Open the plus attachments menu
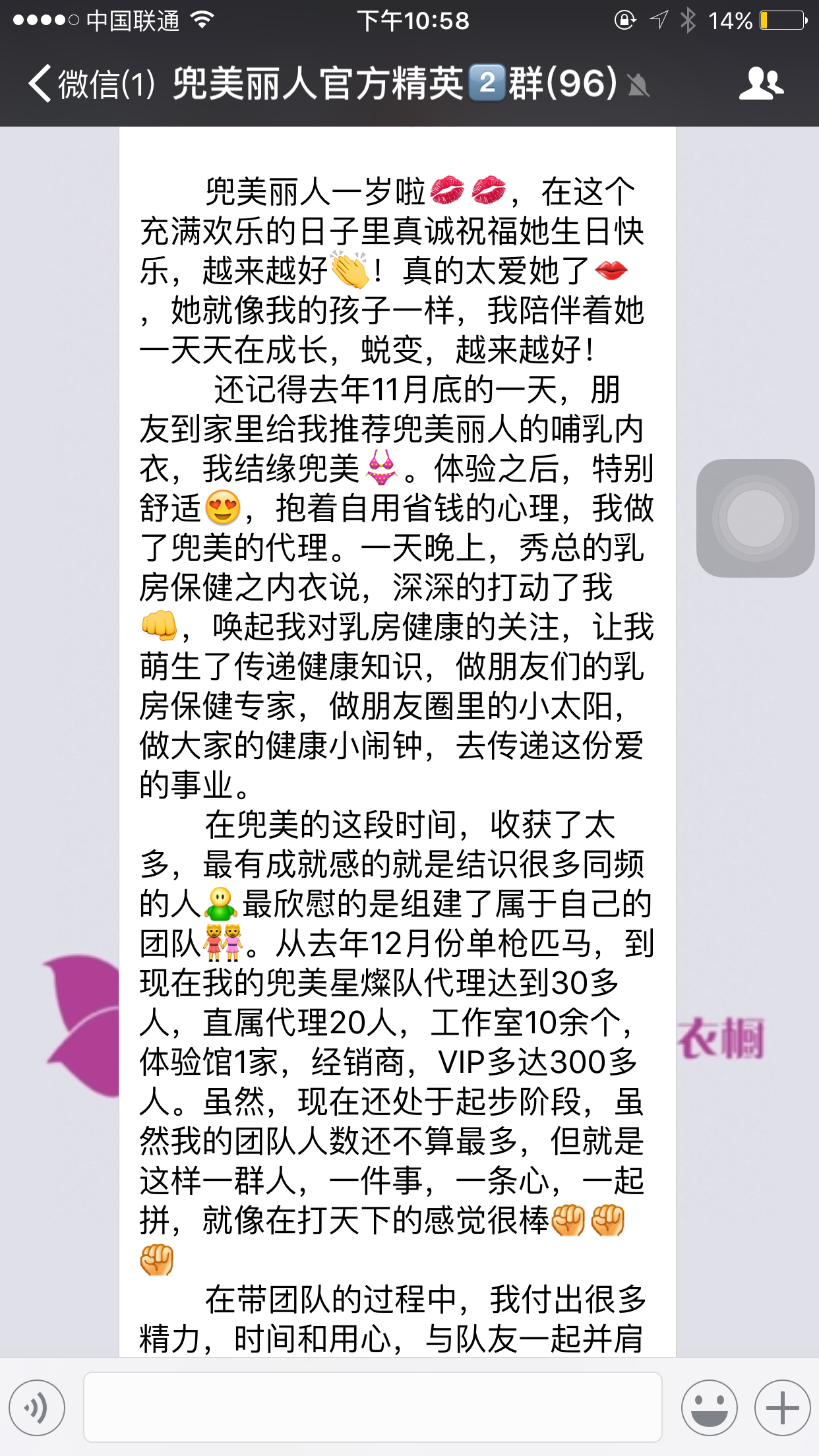The image size is (819, 1456). (783, 1408)
